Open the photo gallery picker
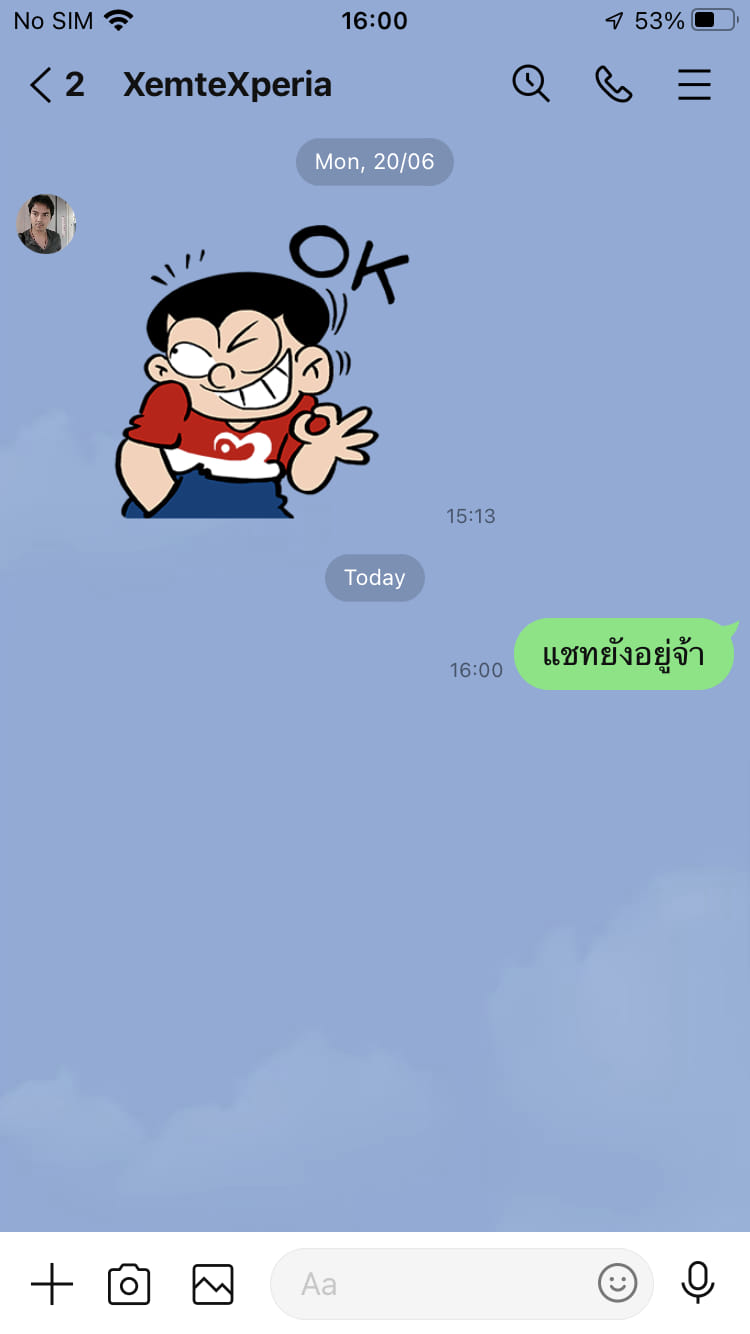750x1334 pixels. tap(213, 1284)
